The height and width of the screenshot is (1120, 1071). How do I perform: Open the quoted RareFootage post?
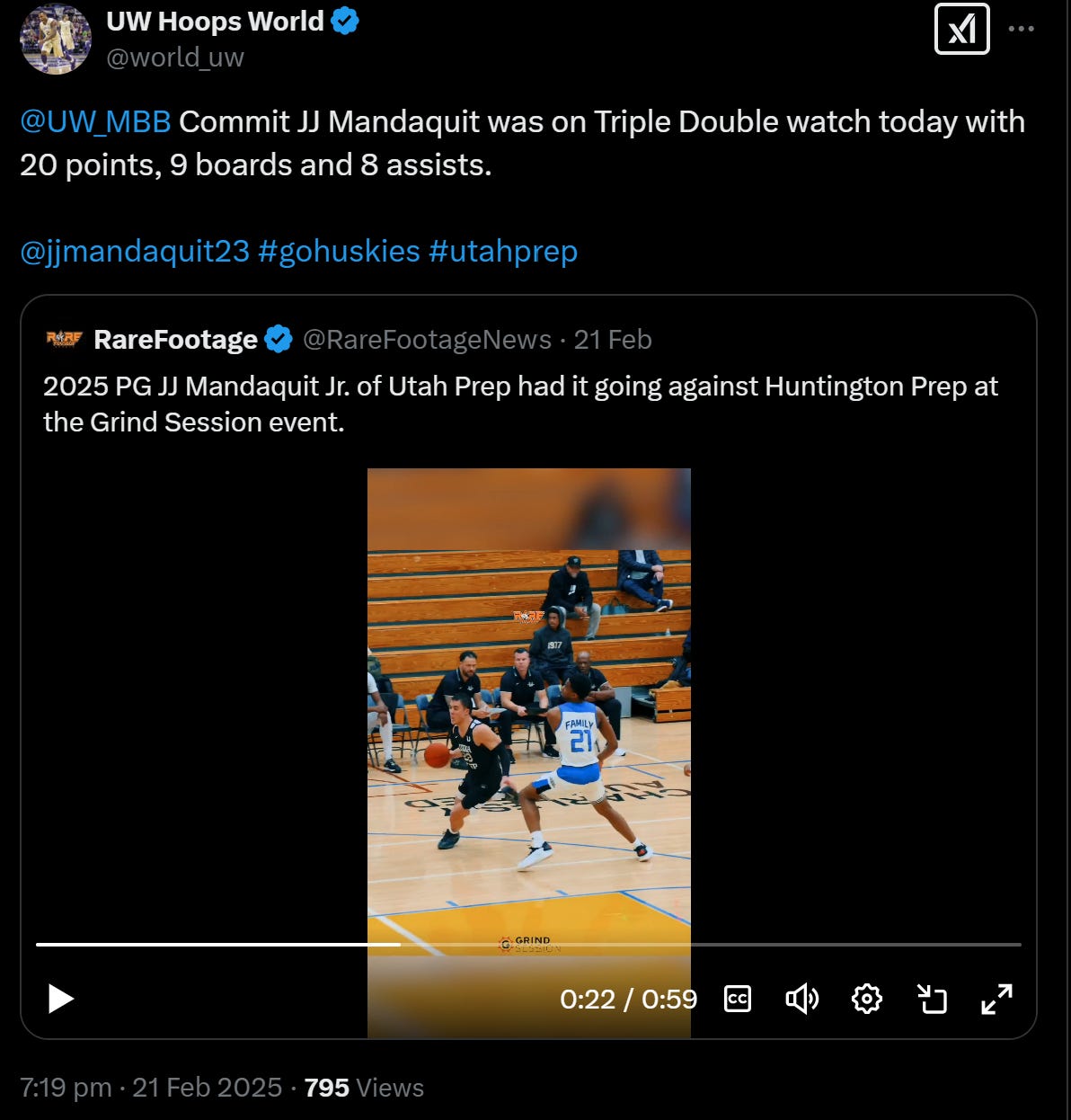[521, 404]
